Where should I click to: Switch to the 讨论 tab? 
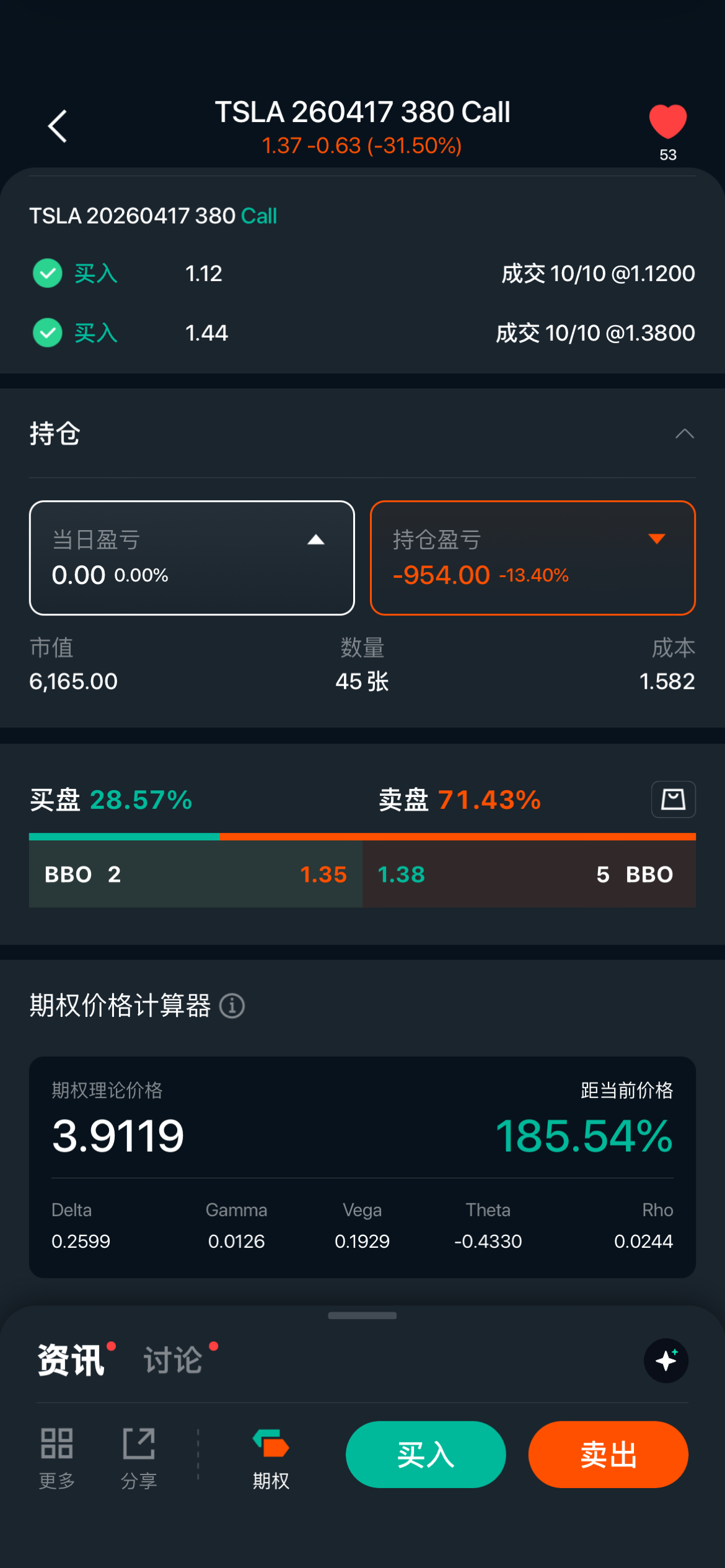(174, 1360)
